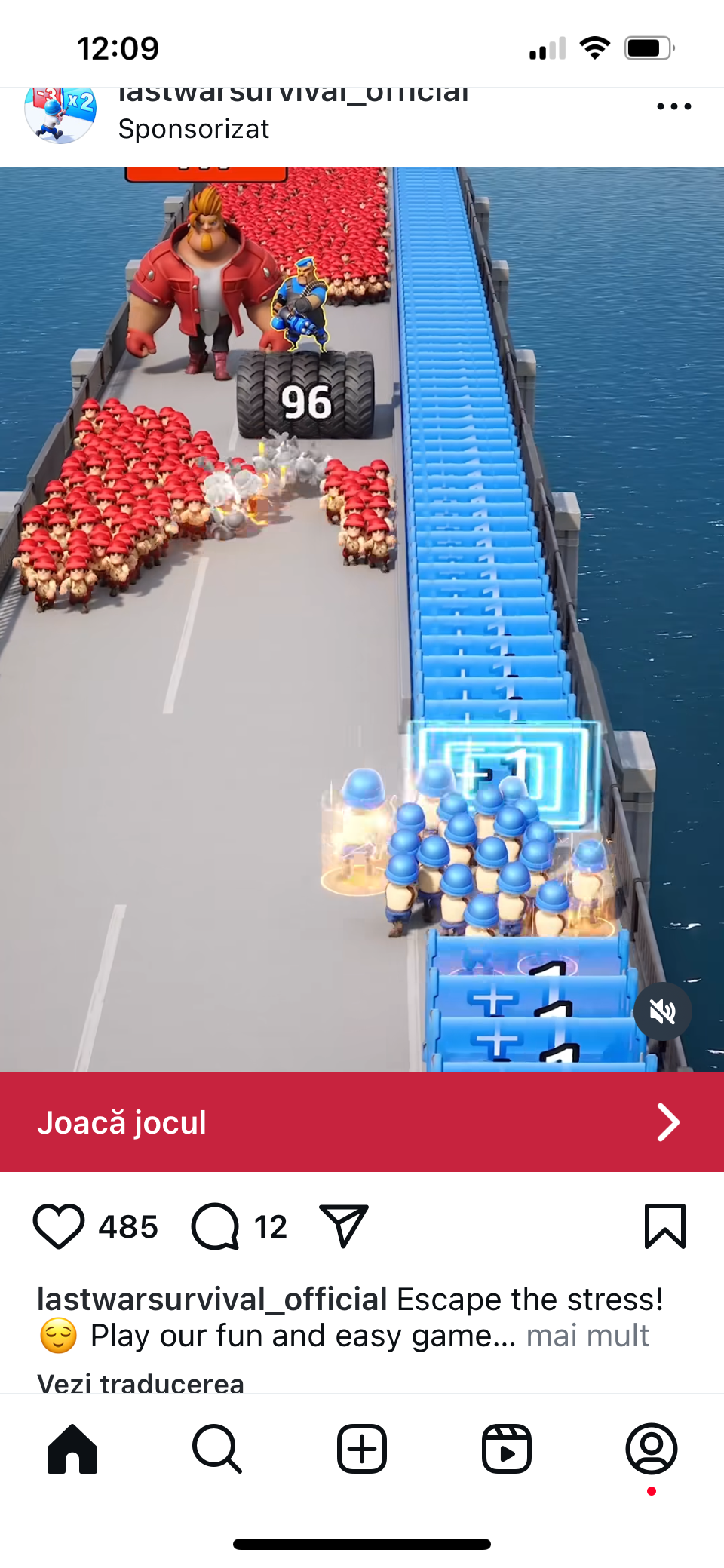Image resolution: width=724 pixels, height=1568 pixels.
Task: Share the post via send icon
Action: click(344, 1226)
